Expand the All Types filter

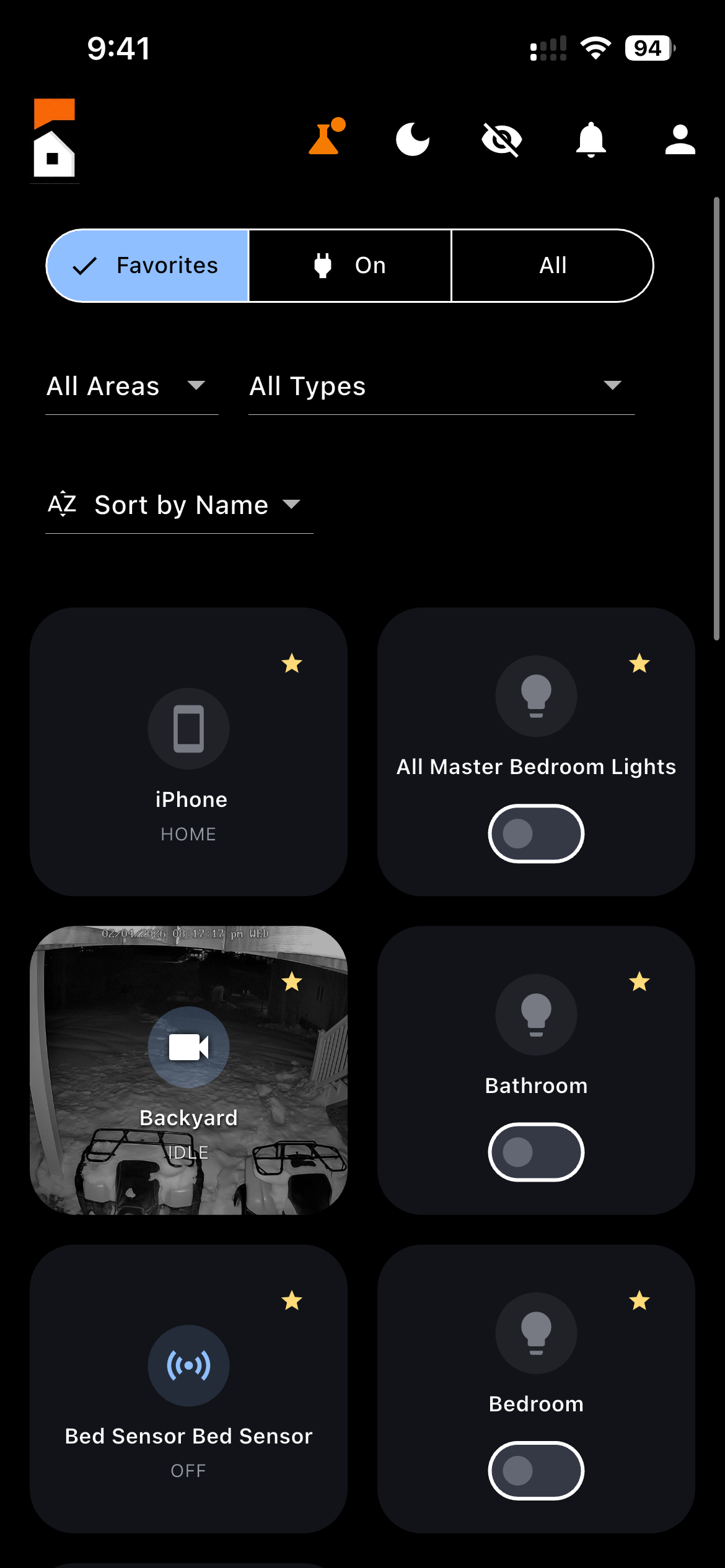(434, 385)
